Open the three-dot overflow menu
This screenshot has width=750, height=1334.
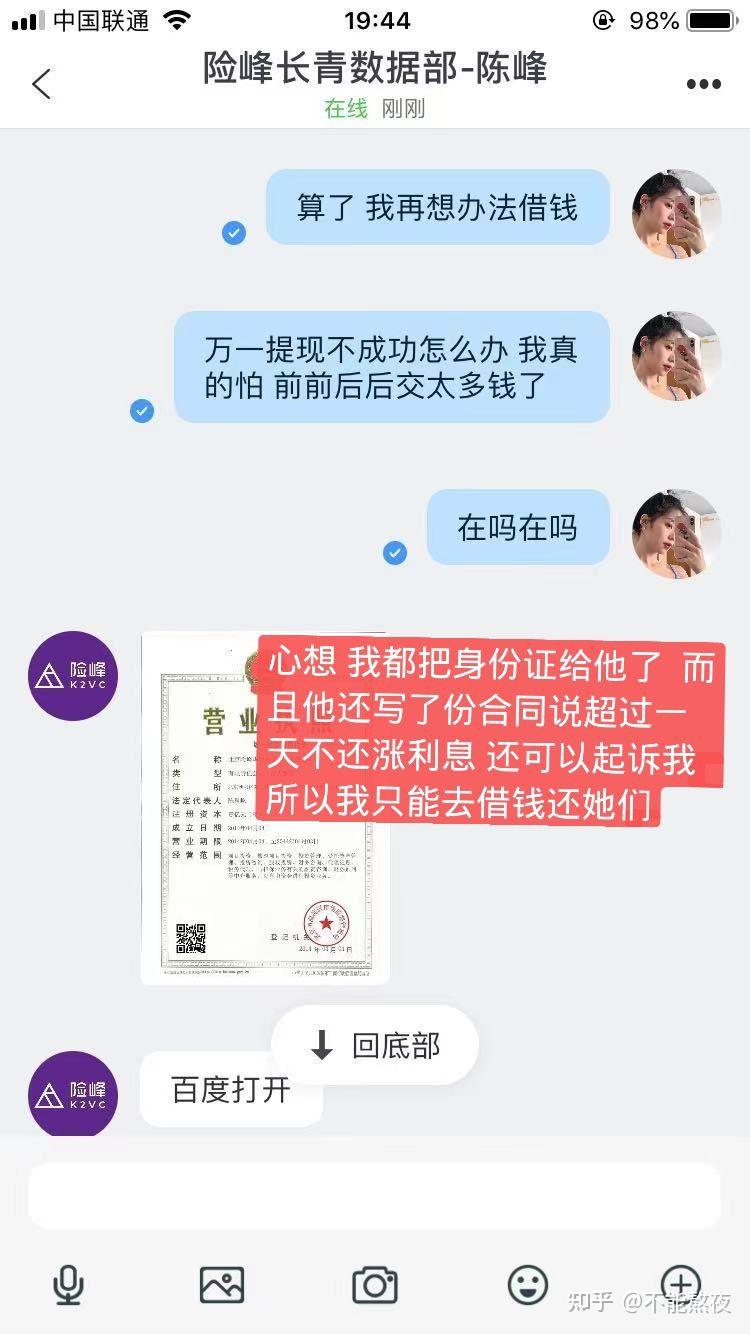[703, 84]
